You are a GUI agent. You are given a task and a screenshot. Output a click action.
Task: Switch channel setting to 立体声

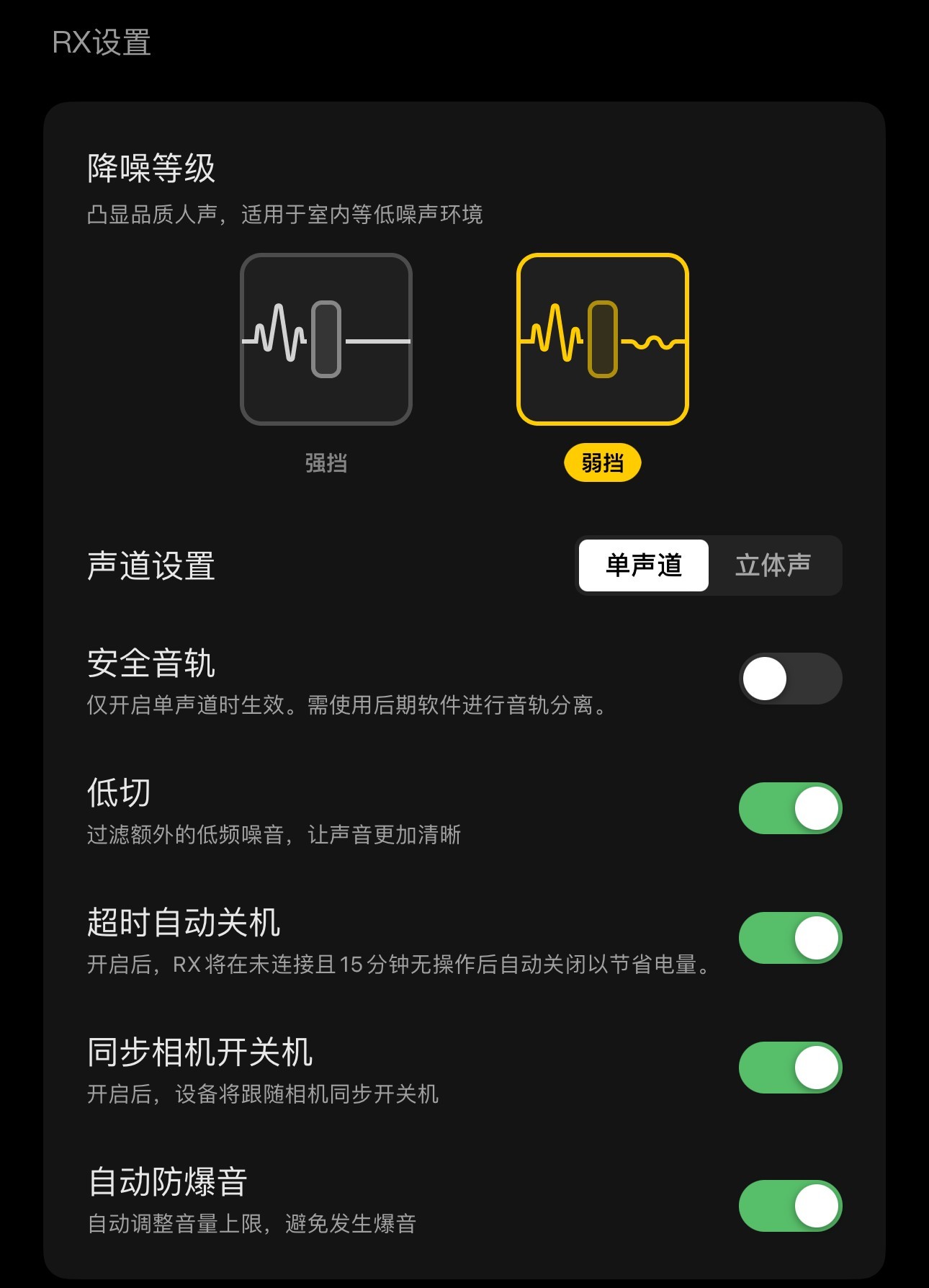[773, 565]
